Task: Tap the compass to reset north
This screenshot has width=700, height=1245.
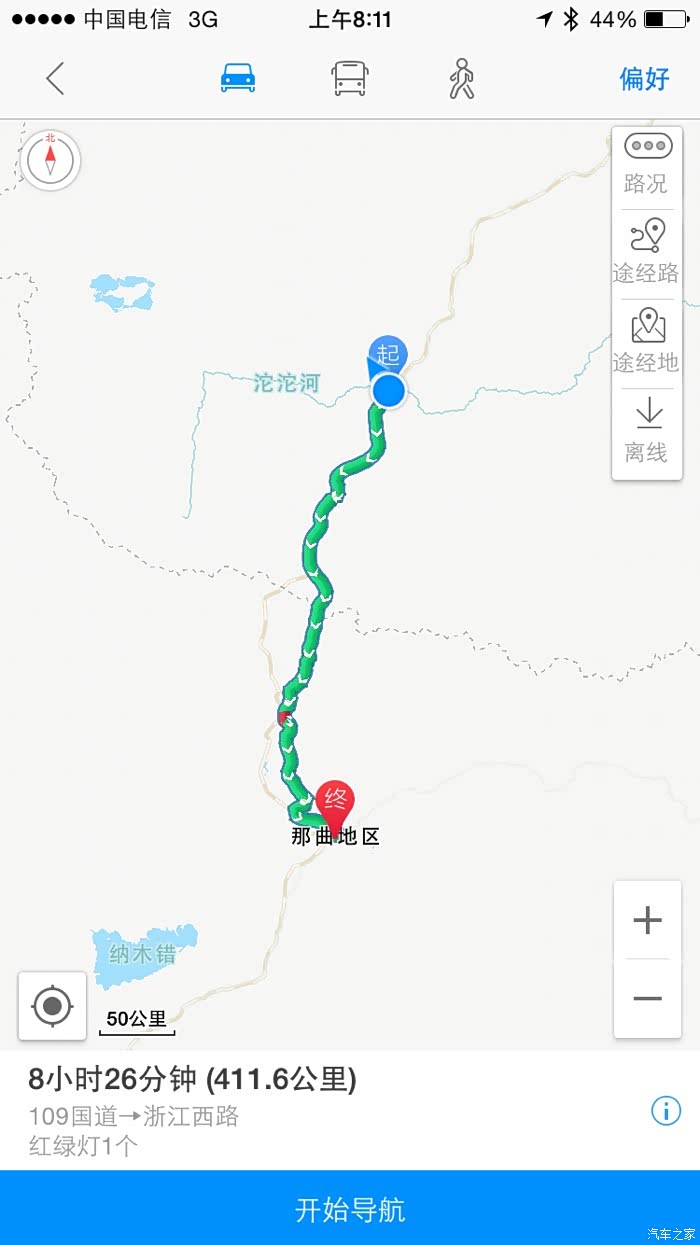Action: [50, 160]
